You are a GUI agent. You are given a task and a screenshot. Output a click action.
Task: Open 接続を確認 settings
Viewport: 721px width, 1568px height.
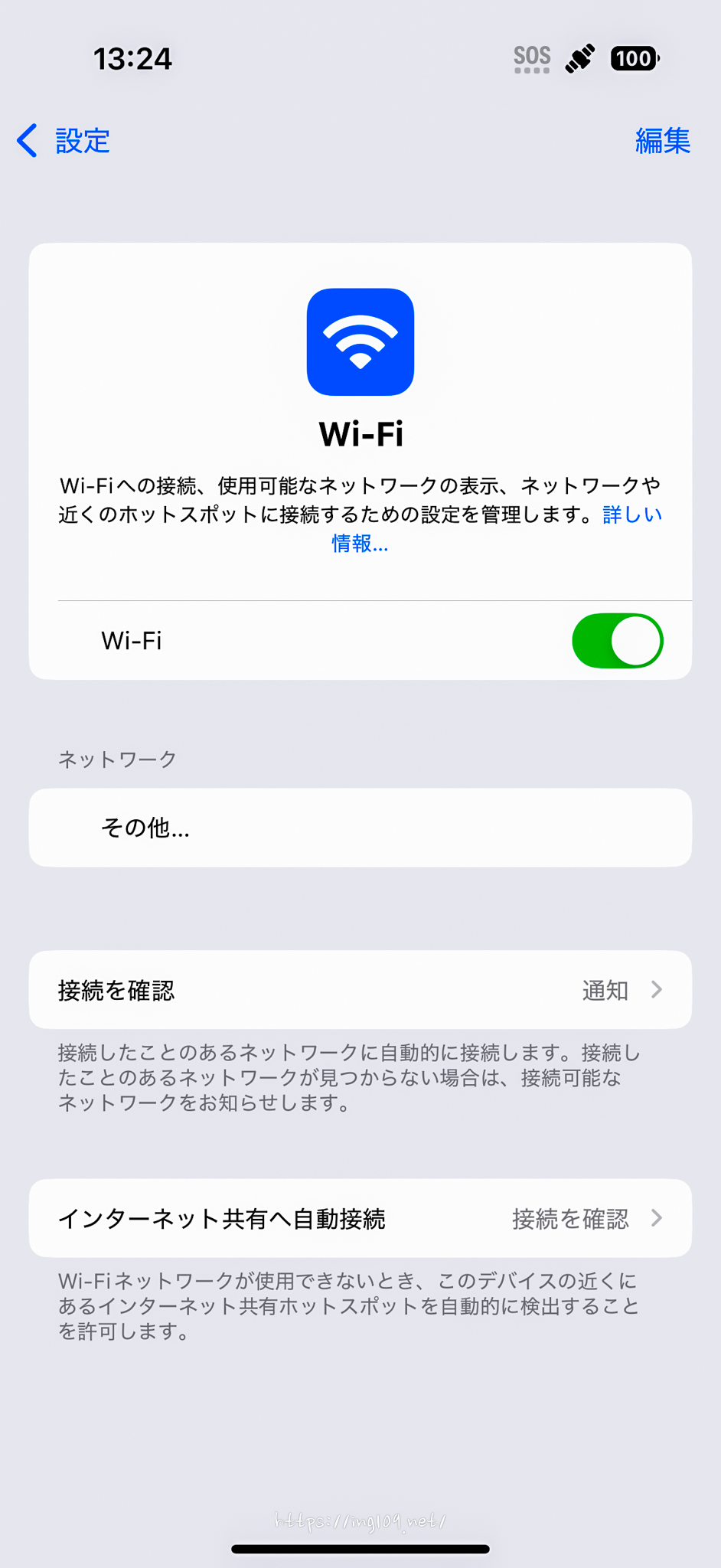360,990
